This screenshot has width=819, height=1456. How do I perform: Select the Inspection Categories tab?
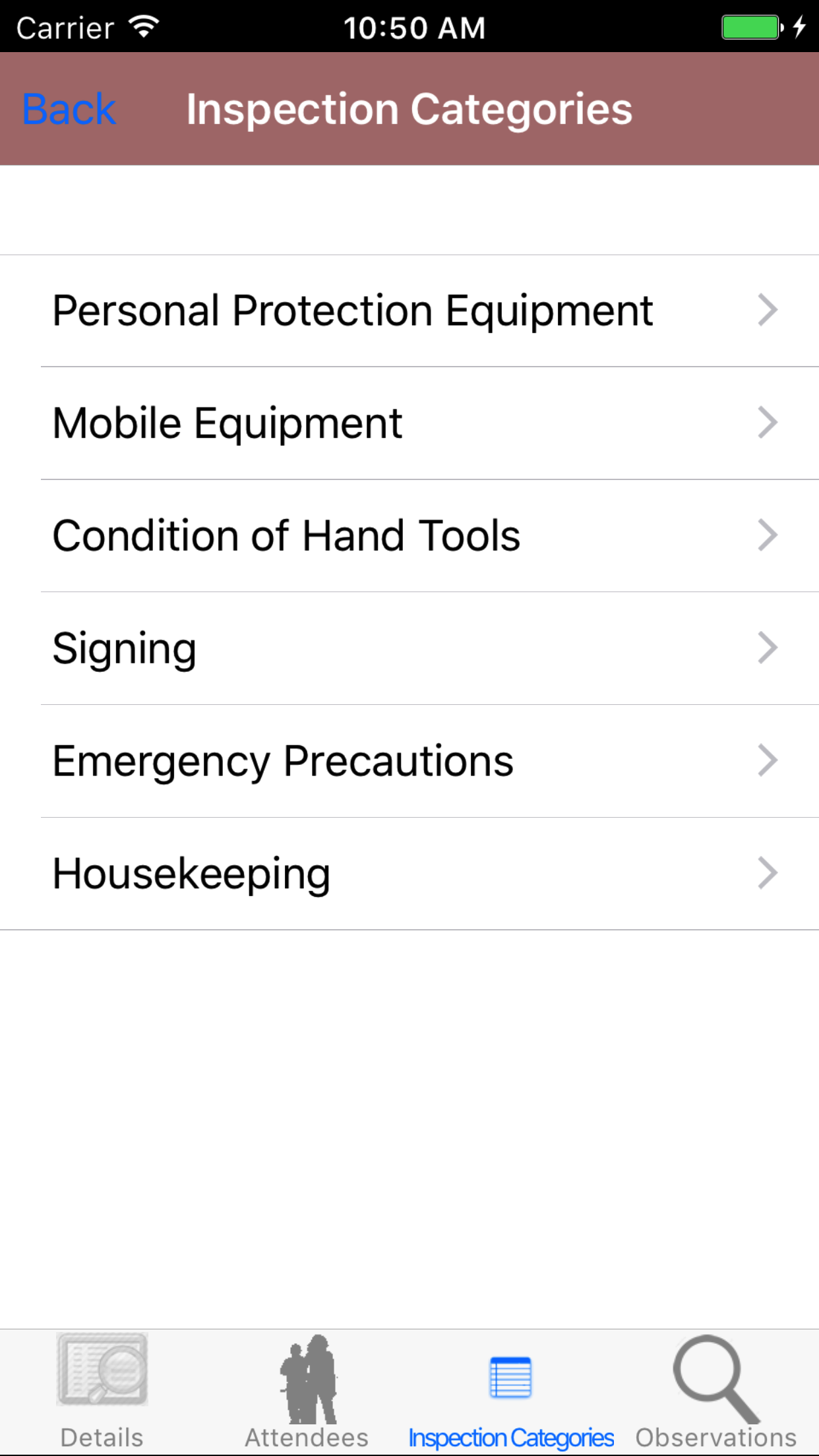(511, 1391)
